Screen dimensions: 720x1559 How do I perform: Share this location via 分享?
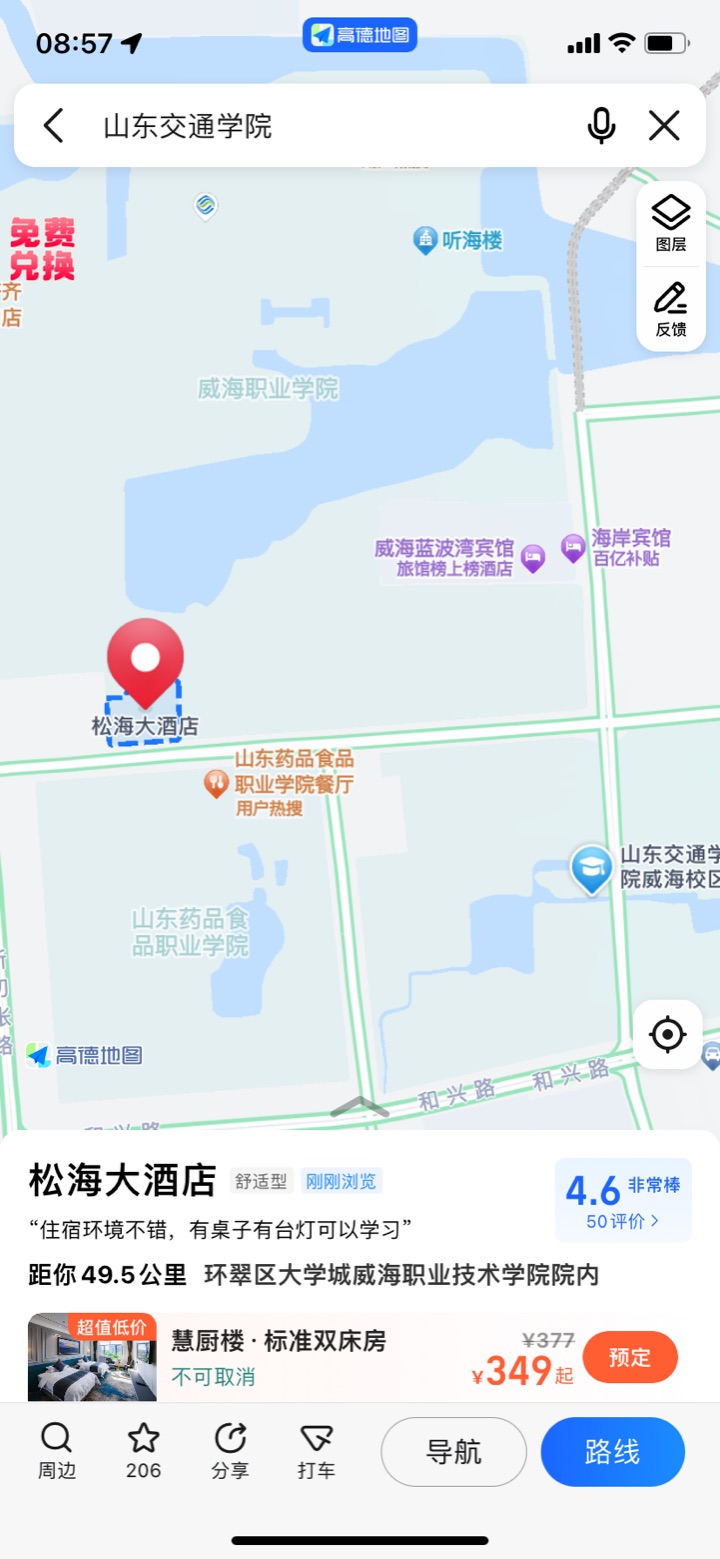pyautogui.click(x=230, y=1451)
